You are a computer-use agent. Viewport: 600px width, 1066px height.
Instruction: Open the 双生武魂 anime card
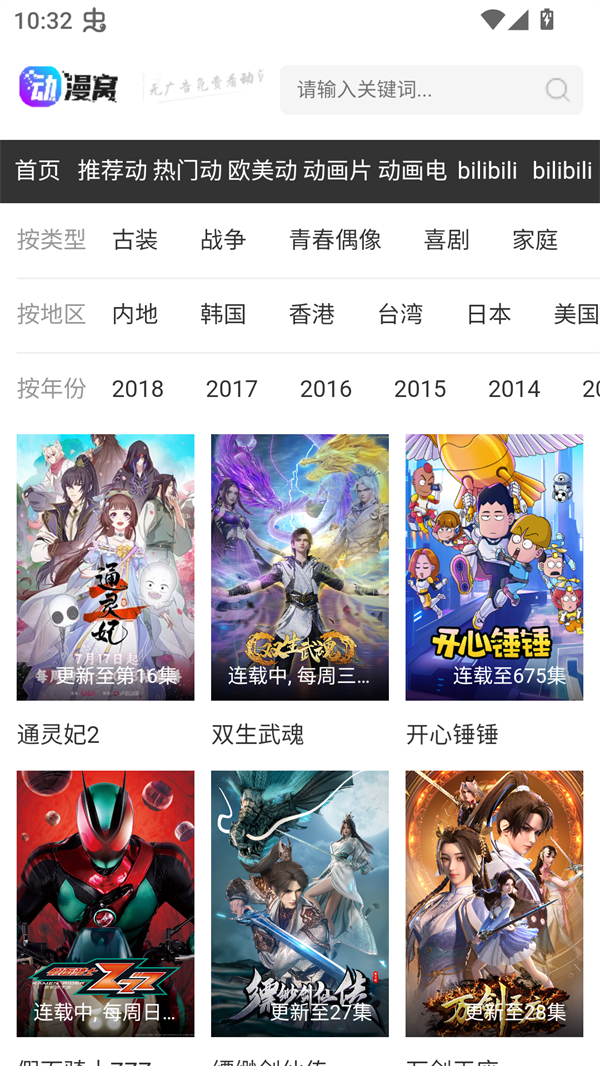pos(299,567)
